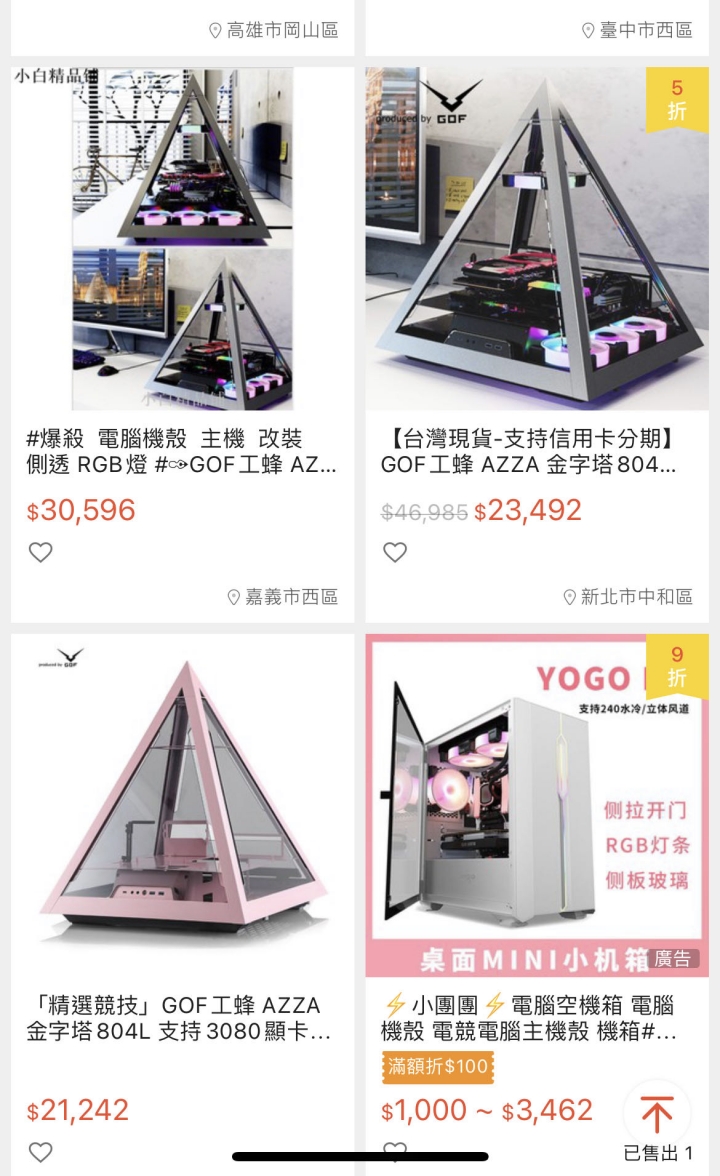The width and height of the screenshot is (720, 1176).
Task: Jump back to top with the arrow button
Action: coord(656,1113)
